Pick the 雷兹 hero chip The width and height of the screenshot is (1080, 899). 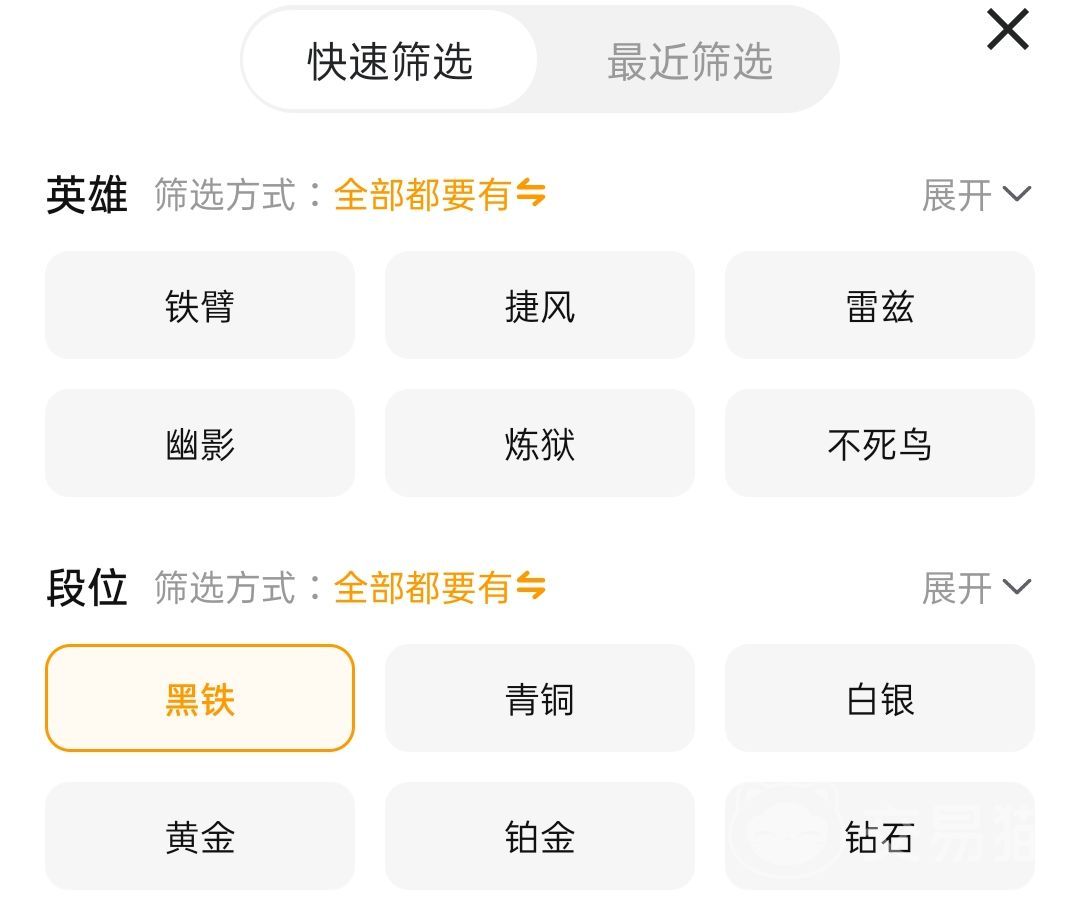(879, 306)
